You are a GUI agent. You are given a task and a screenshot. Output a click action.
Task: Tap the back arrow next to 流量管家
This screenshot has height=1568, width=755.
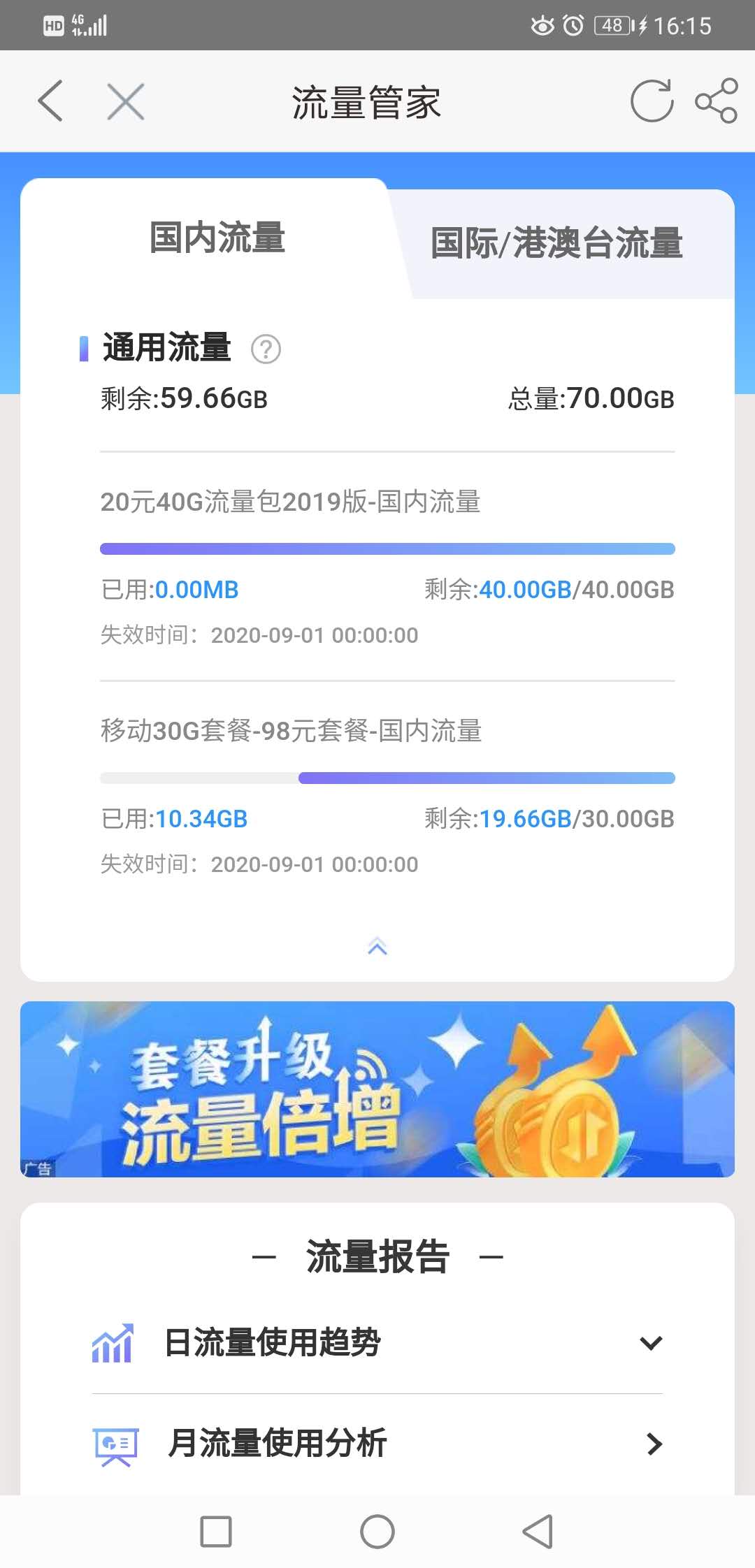point(50,101)
